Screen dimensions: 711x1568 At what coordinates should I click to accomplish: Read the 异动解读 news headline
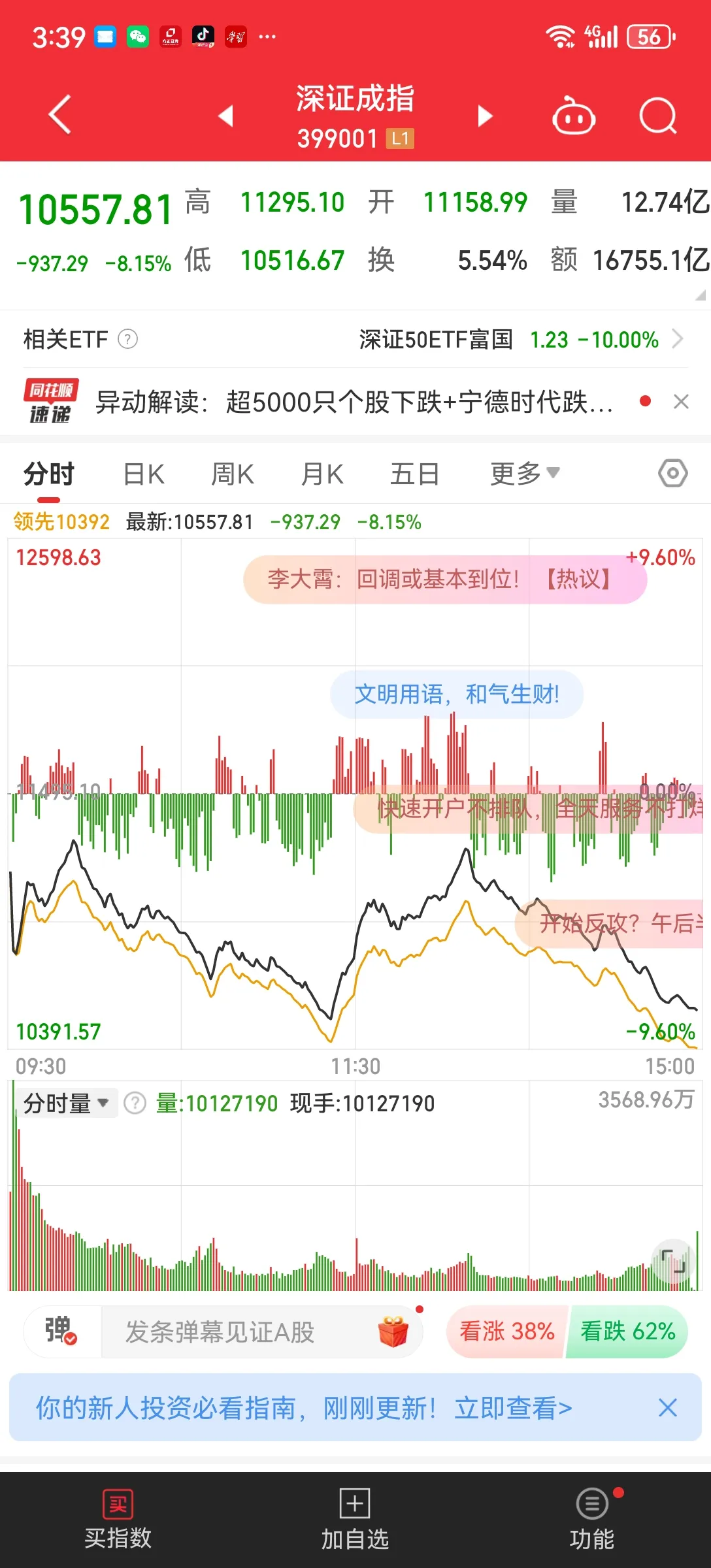[x=354, y=402]
